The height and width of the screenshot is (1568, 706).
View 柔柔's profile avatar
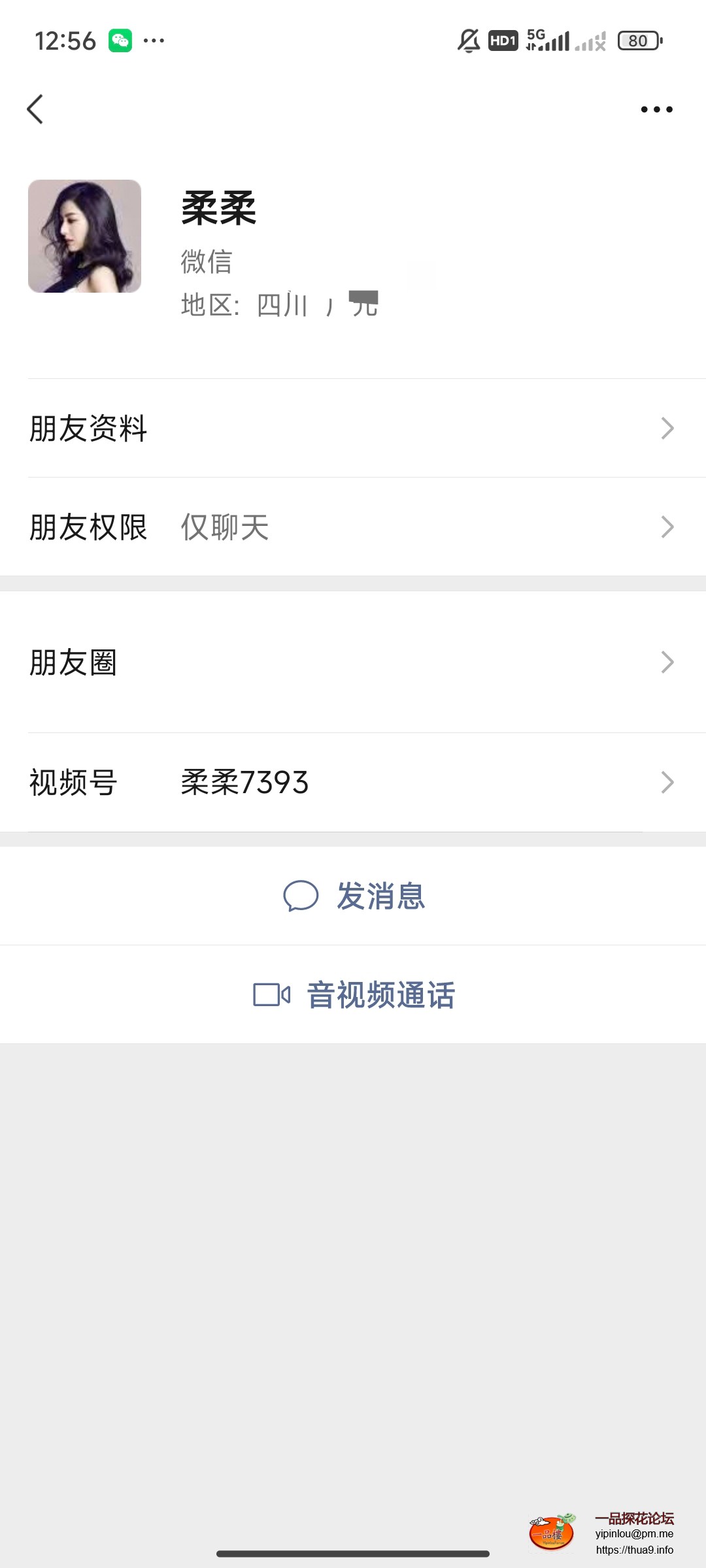(x=84, y=236)
